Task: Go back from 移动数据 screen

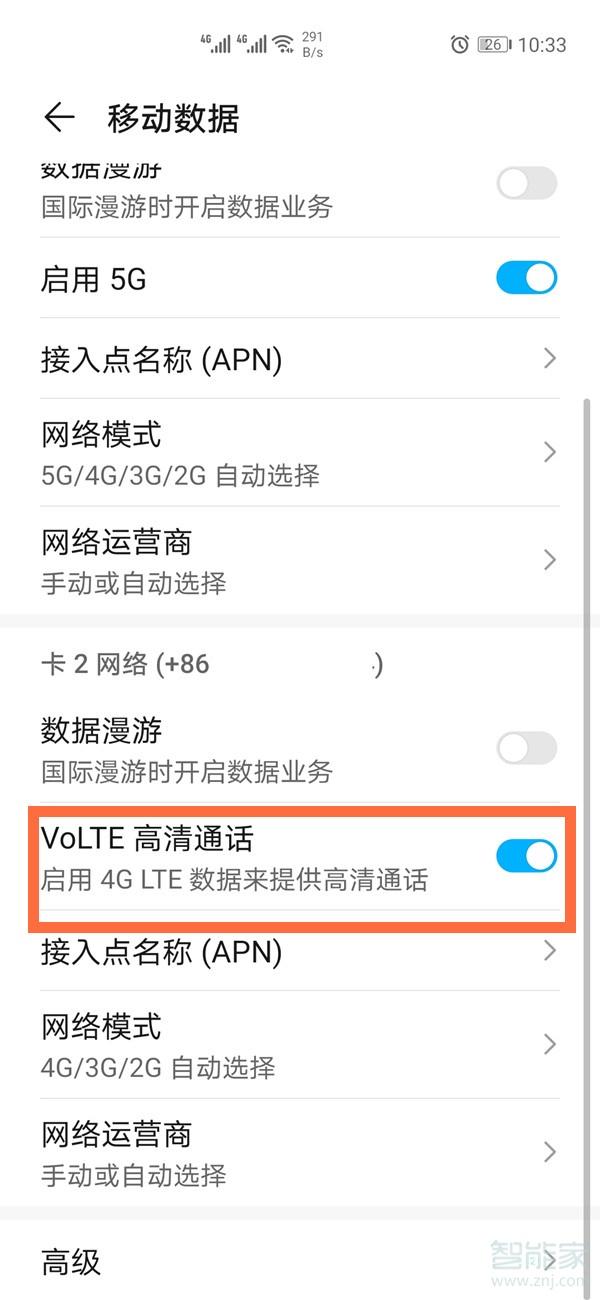Action: (x=60, y=118)
